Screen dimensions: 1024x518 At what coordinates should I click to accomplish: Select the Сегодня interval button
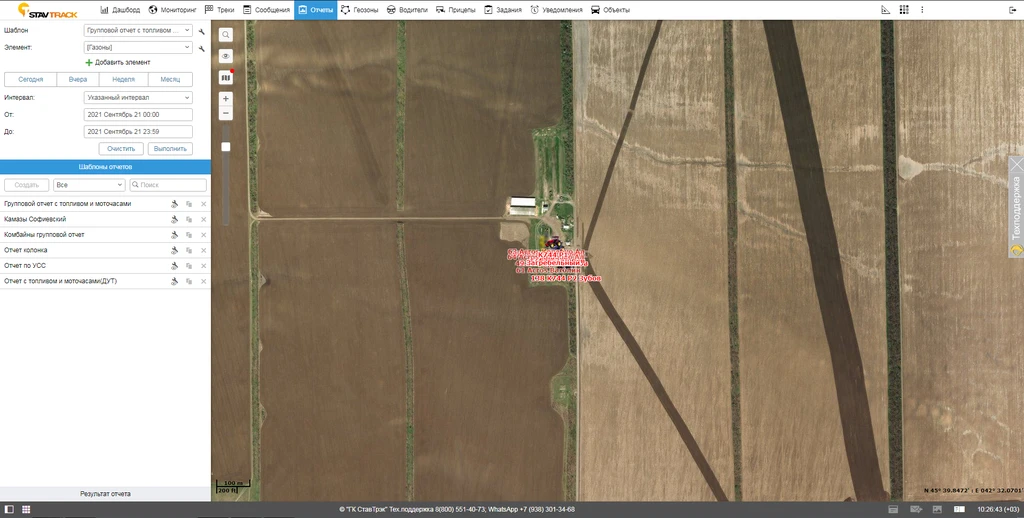[30, 79]
